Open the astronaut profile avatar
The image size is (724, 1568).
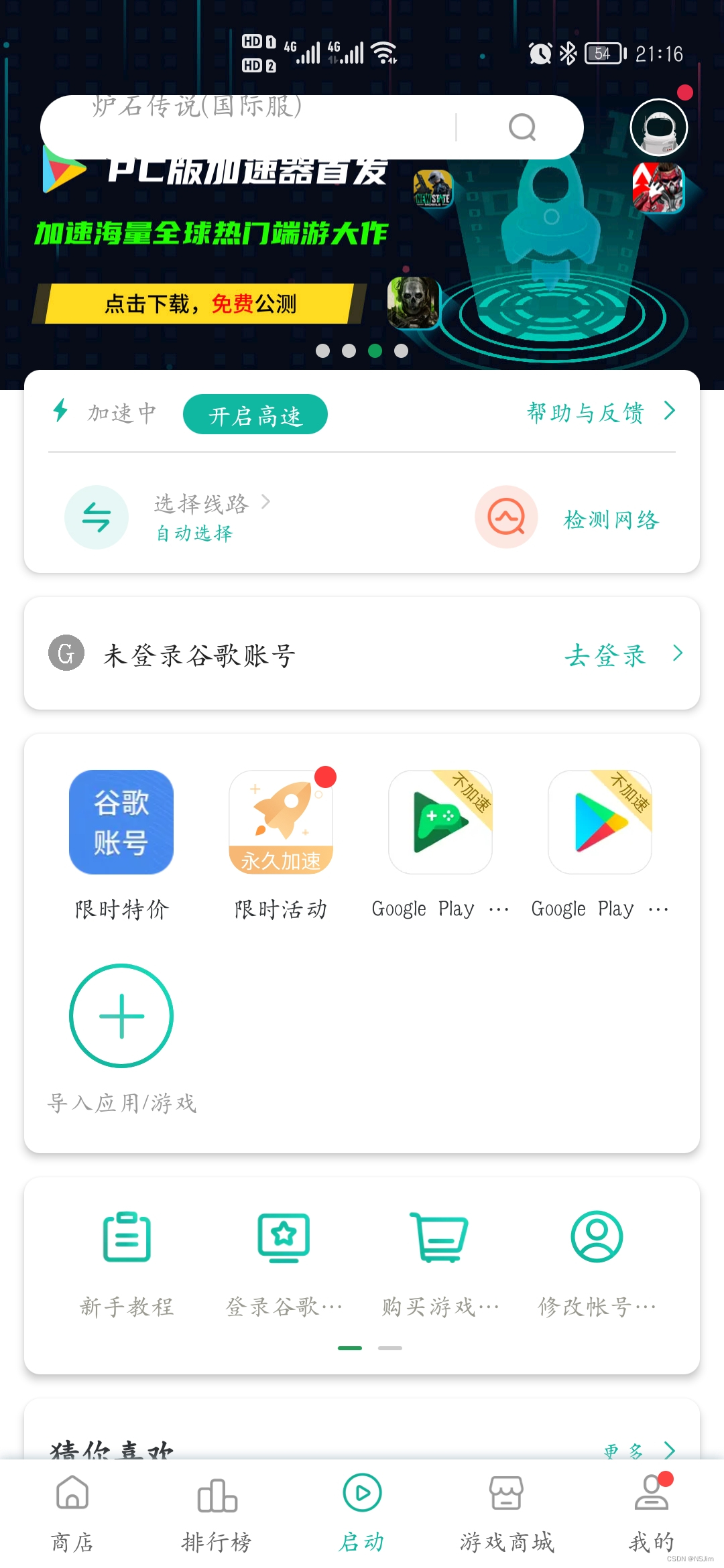[x=659, y=127]
